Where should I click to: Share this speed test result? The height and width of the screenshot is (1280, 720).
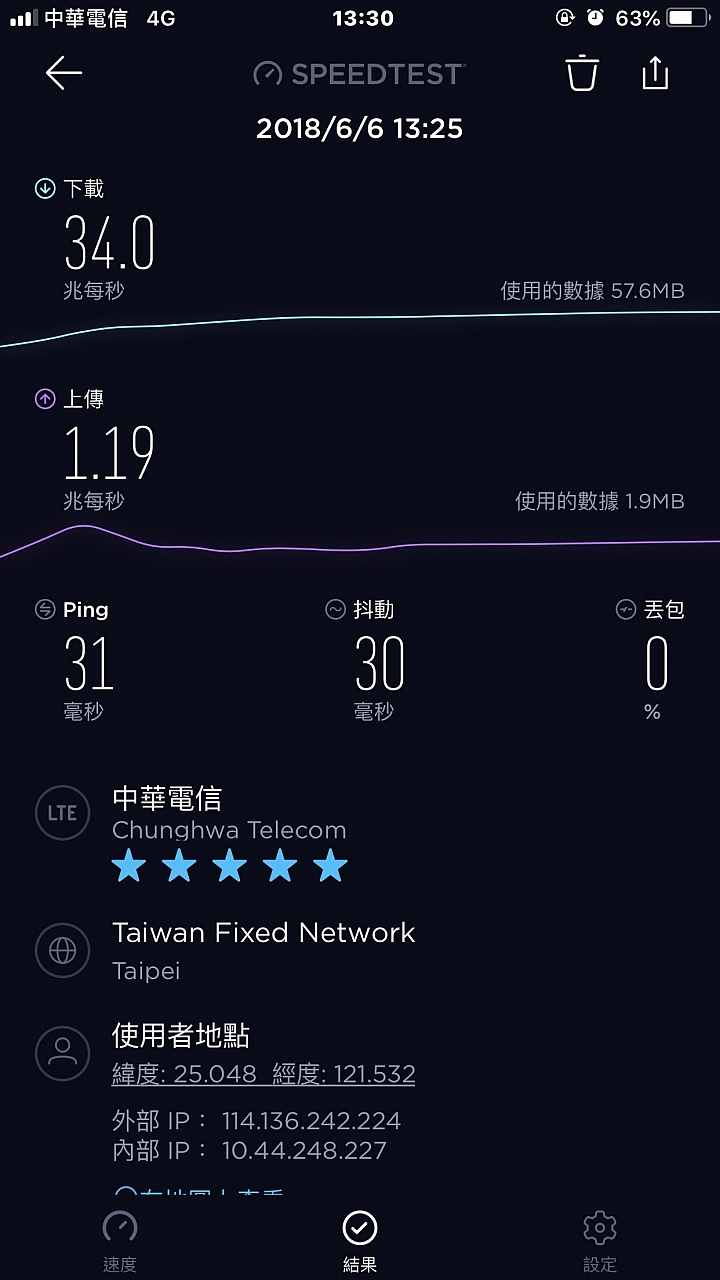pyautogui.click(x=655, y=72)
